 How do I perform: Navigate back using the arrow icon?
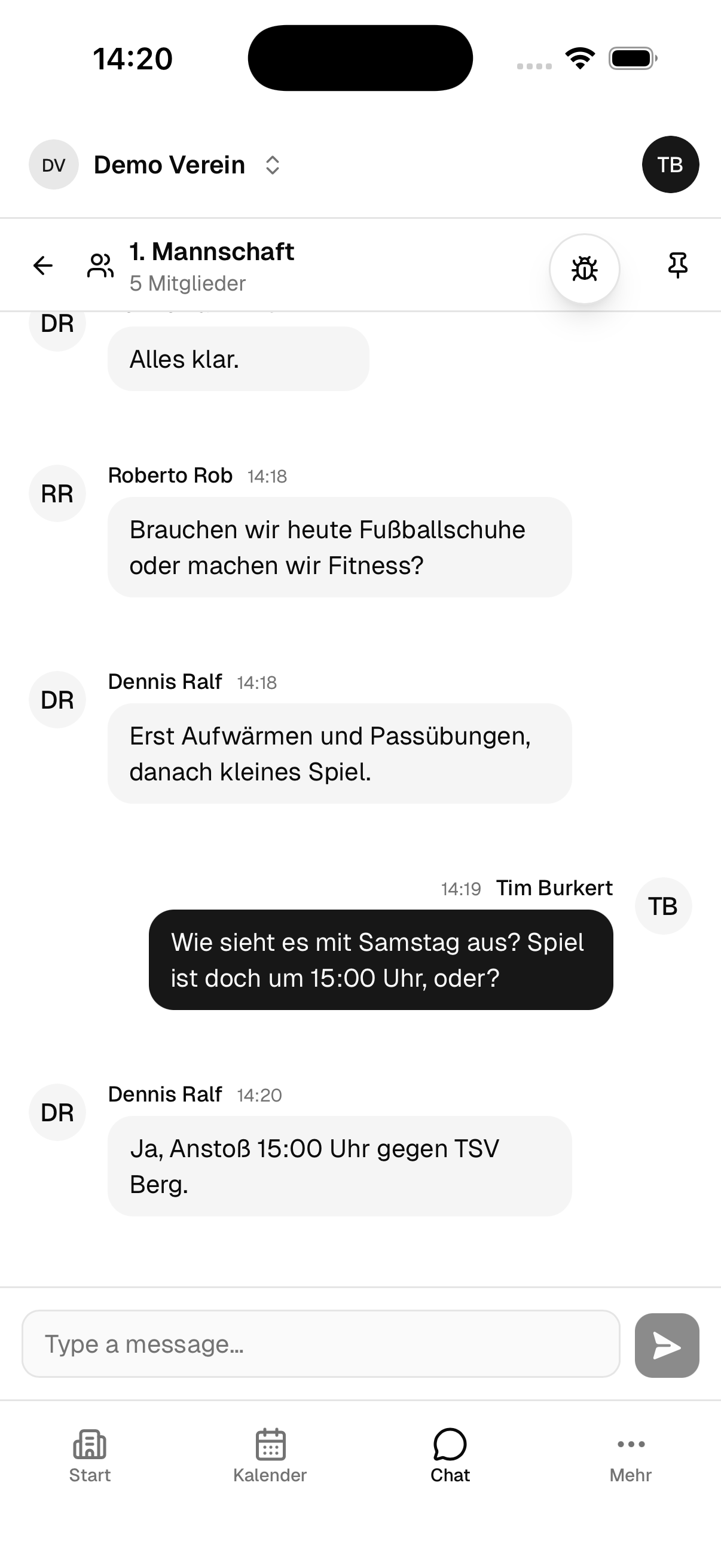(42, 265)
